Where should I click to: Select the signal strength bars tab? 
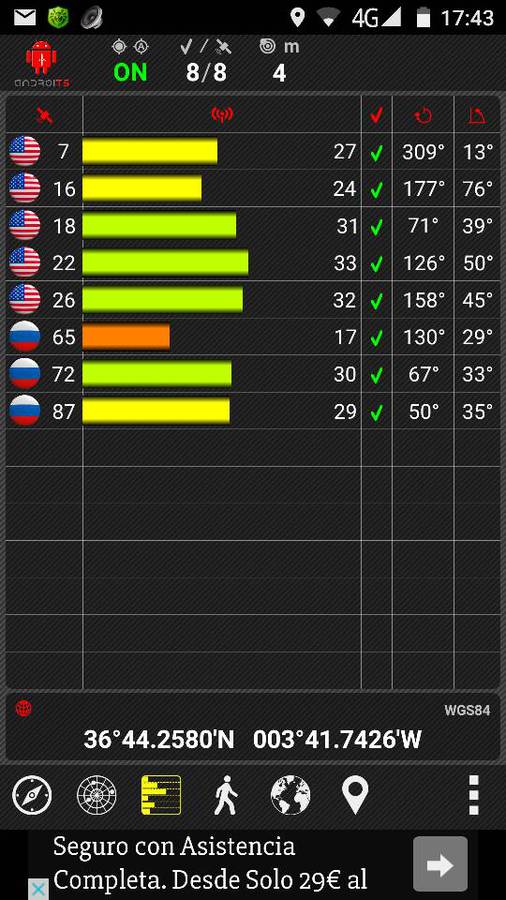[161, 796]
